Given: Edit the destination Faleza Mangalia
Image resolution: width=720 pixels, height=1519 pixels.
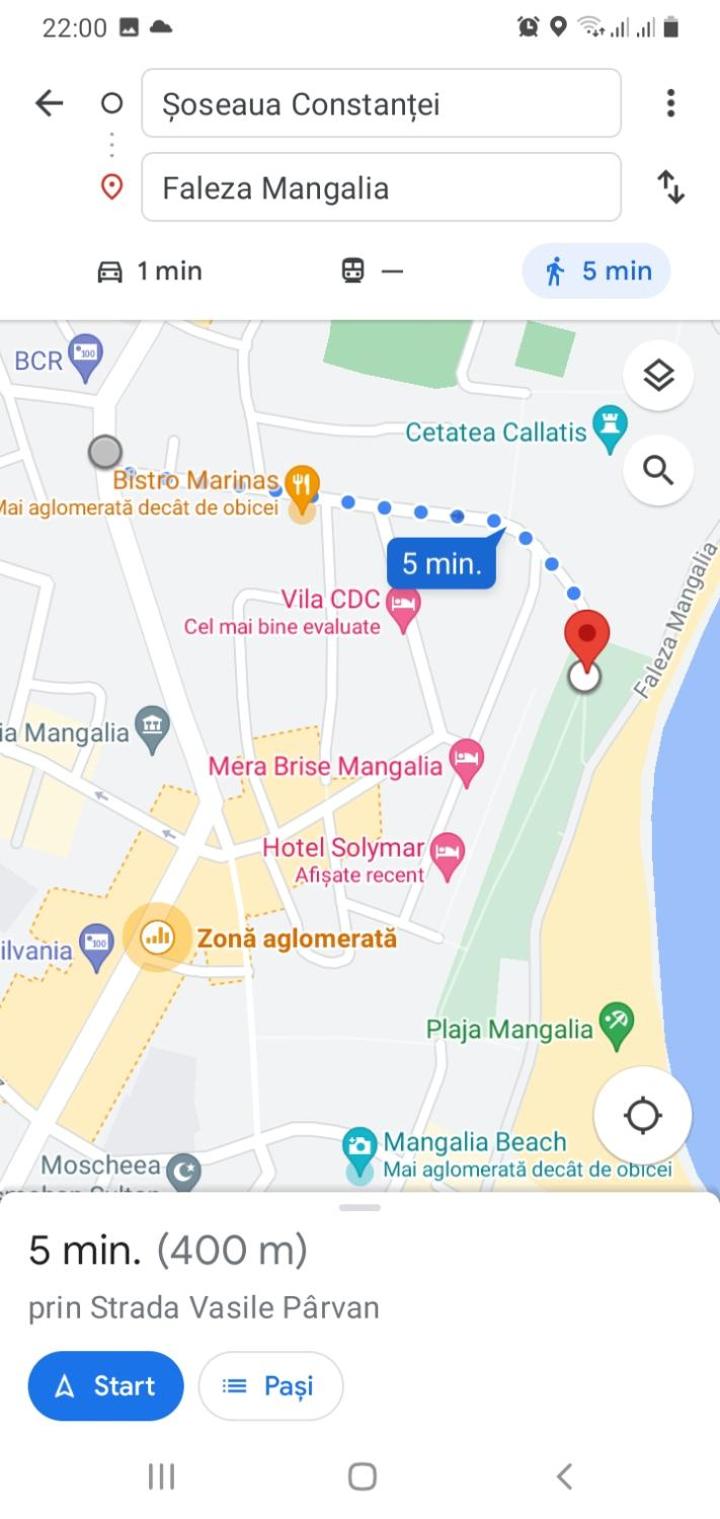Looking at the screenshot, I should (381, 187).
